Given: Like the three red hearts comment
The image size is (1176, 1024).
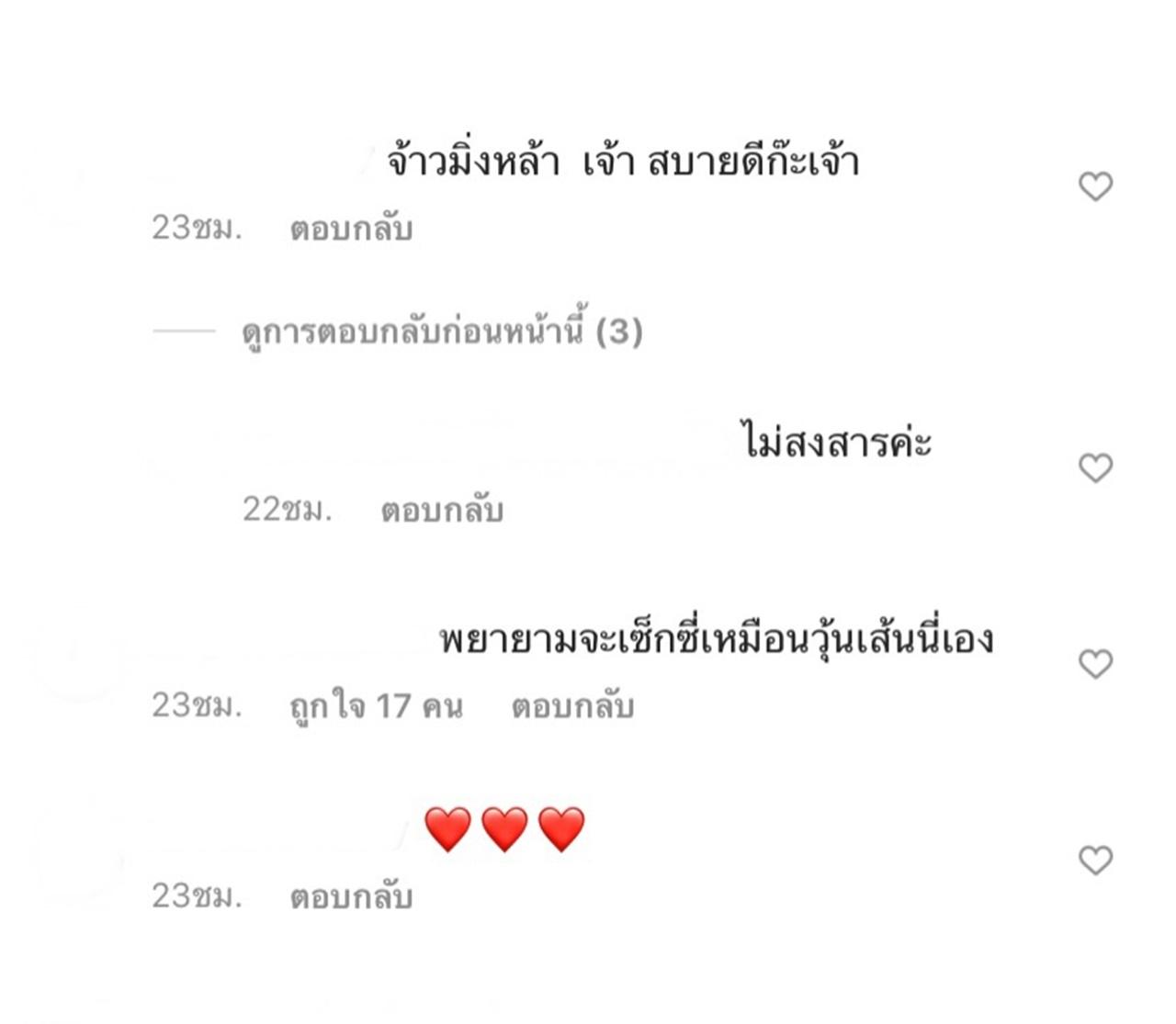Looking at the screenshot, I should (x=1095, y=860).
